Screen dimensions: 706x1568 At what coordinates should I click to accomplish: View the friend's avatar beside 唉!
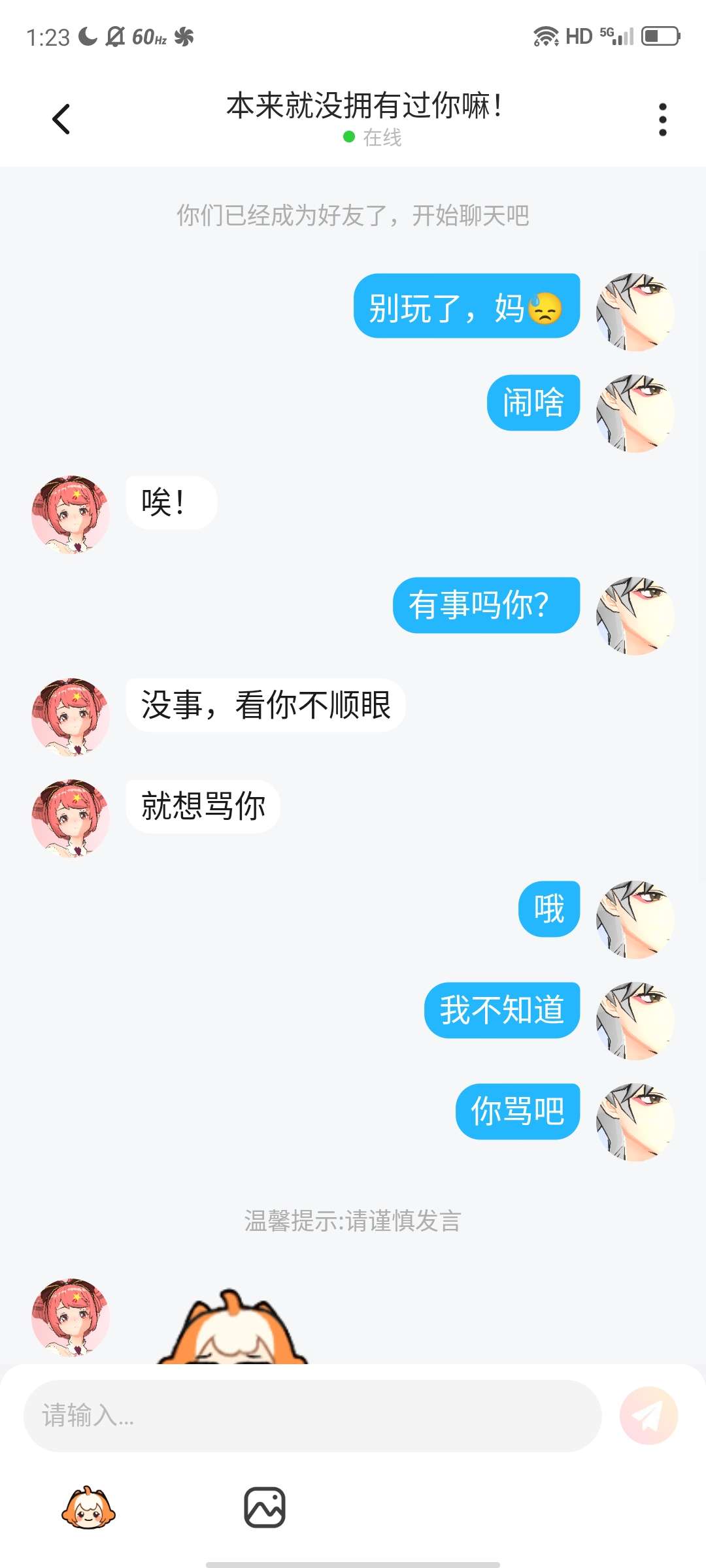[71, 515]
